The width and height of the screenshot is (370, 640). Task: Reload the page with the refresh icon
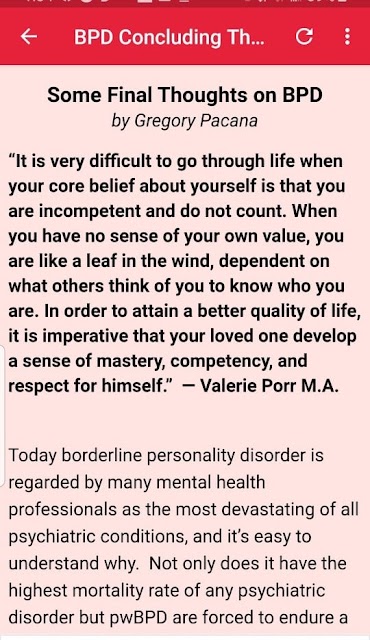click(304, 36)
